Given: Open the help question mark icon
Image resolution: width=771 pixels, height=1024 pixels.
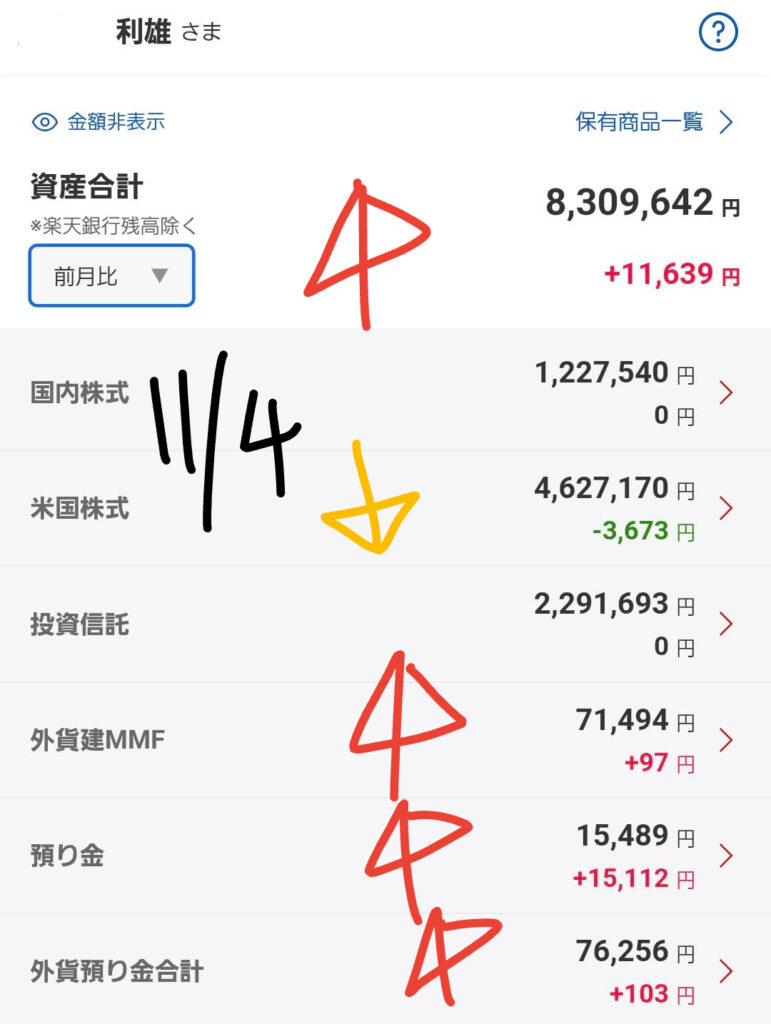Looking at the screenshot, I should click(x=717, y=34).
